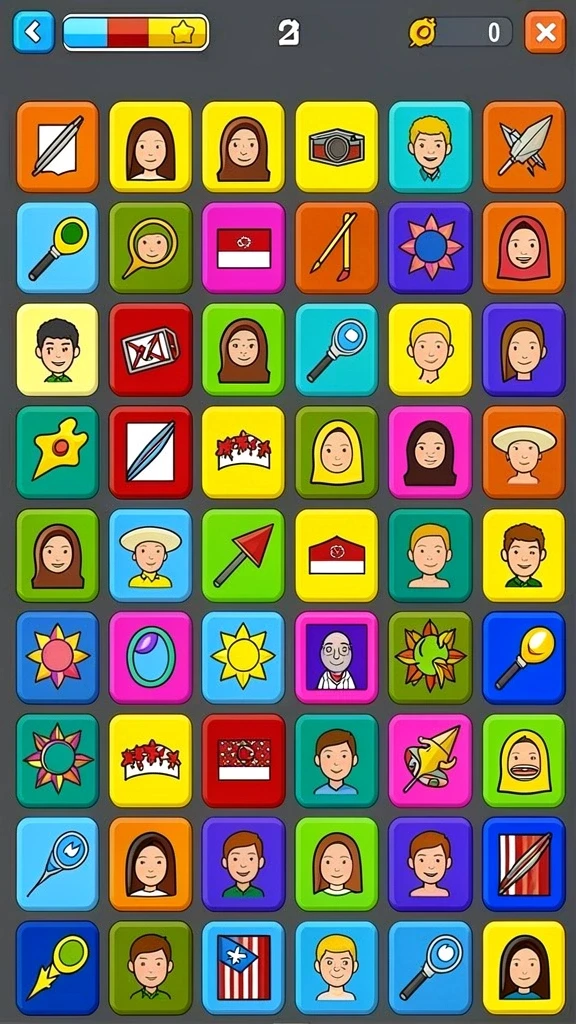Select the golden microphone tile on dark blue
The image size is (576, 1024).
click(x=524, y=657)
